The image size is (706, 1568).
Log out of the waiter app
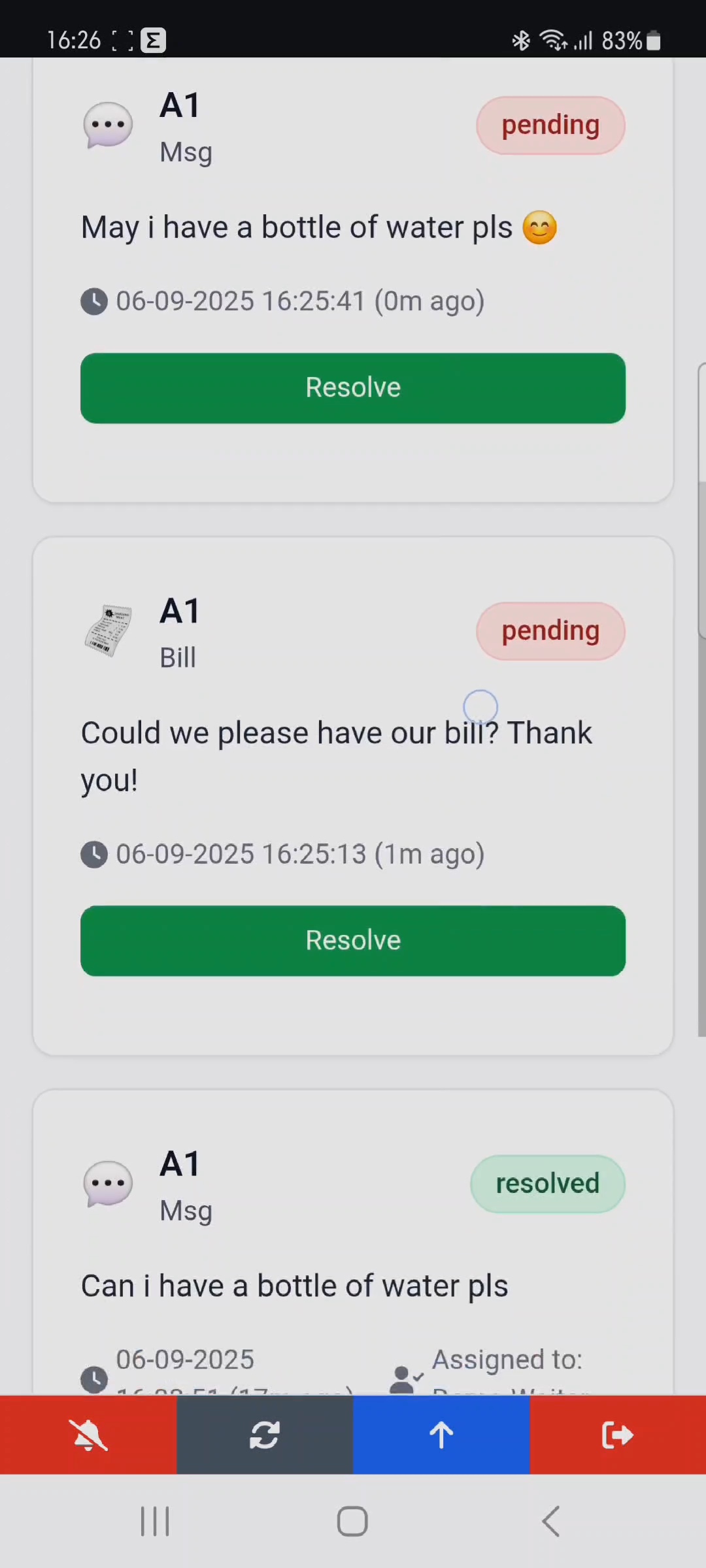tap(618, 1435)
